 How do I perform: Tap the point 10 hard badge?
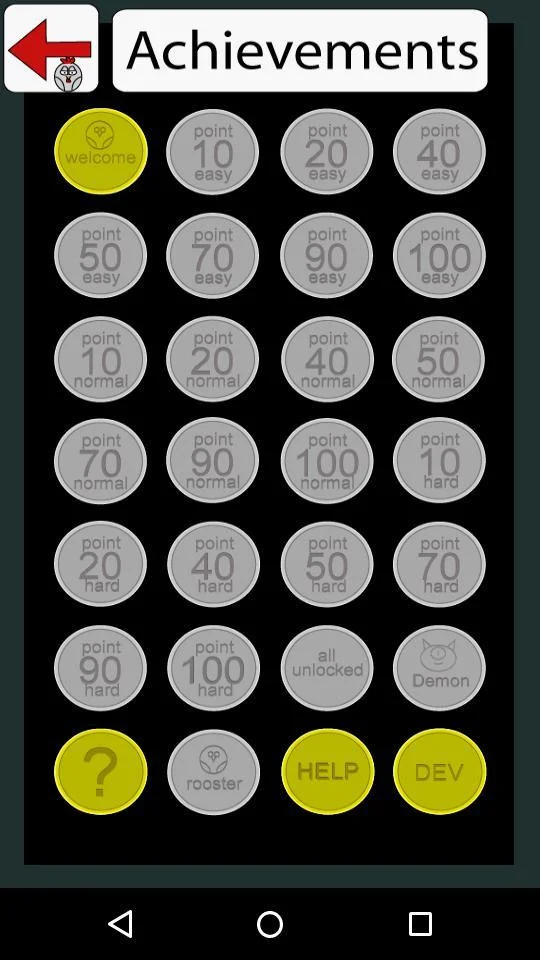coord(440,460)
